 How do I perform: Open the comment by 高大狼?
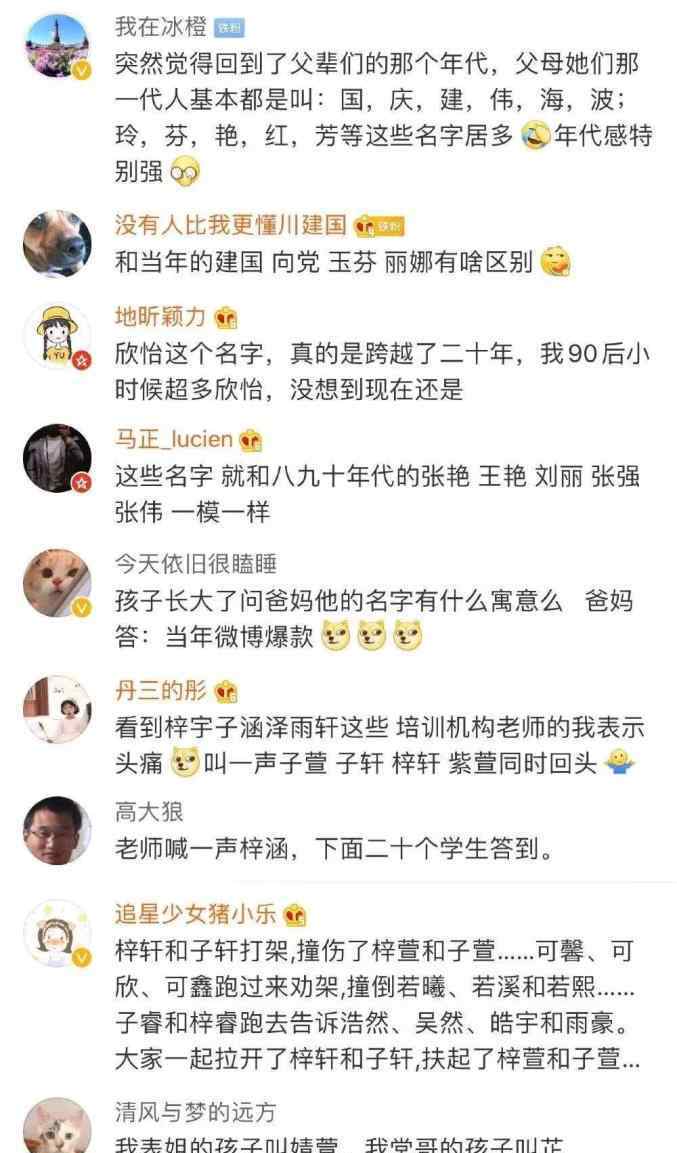[x=335, y=850]
